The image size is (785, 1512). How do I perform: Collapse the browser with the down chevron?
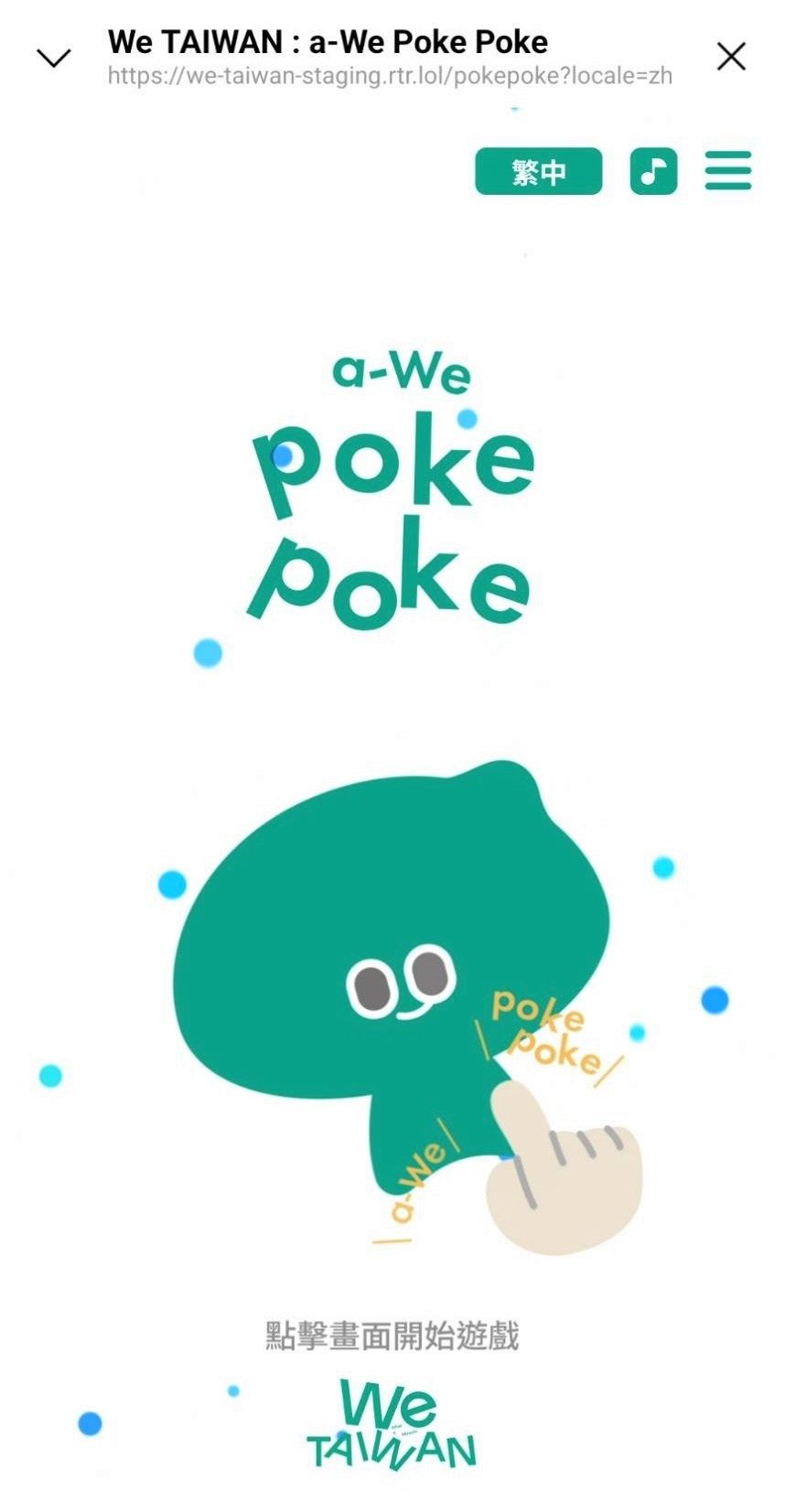point(53,59)
